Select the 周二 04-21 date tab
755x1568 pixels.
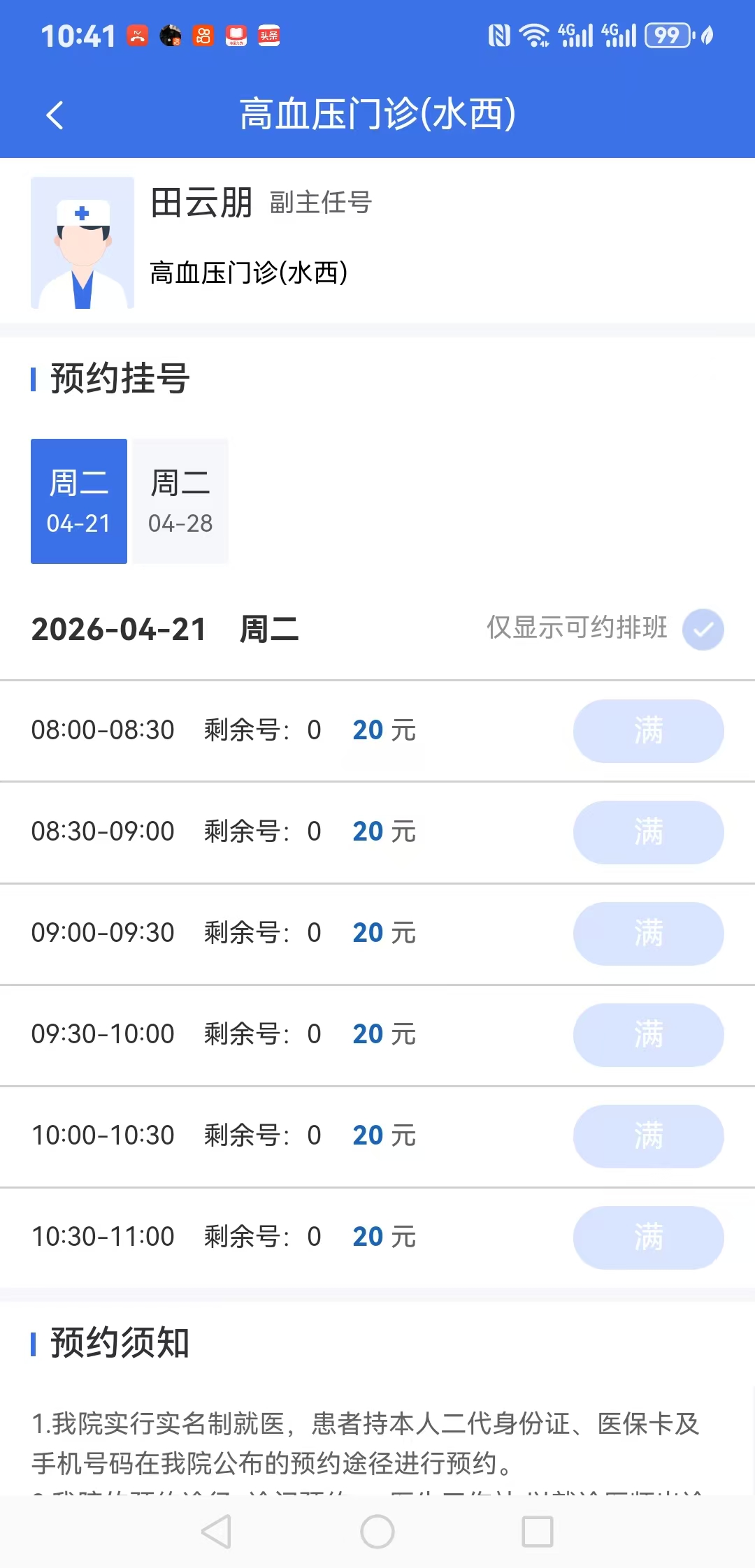click(x=79, y=501)
